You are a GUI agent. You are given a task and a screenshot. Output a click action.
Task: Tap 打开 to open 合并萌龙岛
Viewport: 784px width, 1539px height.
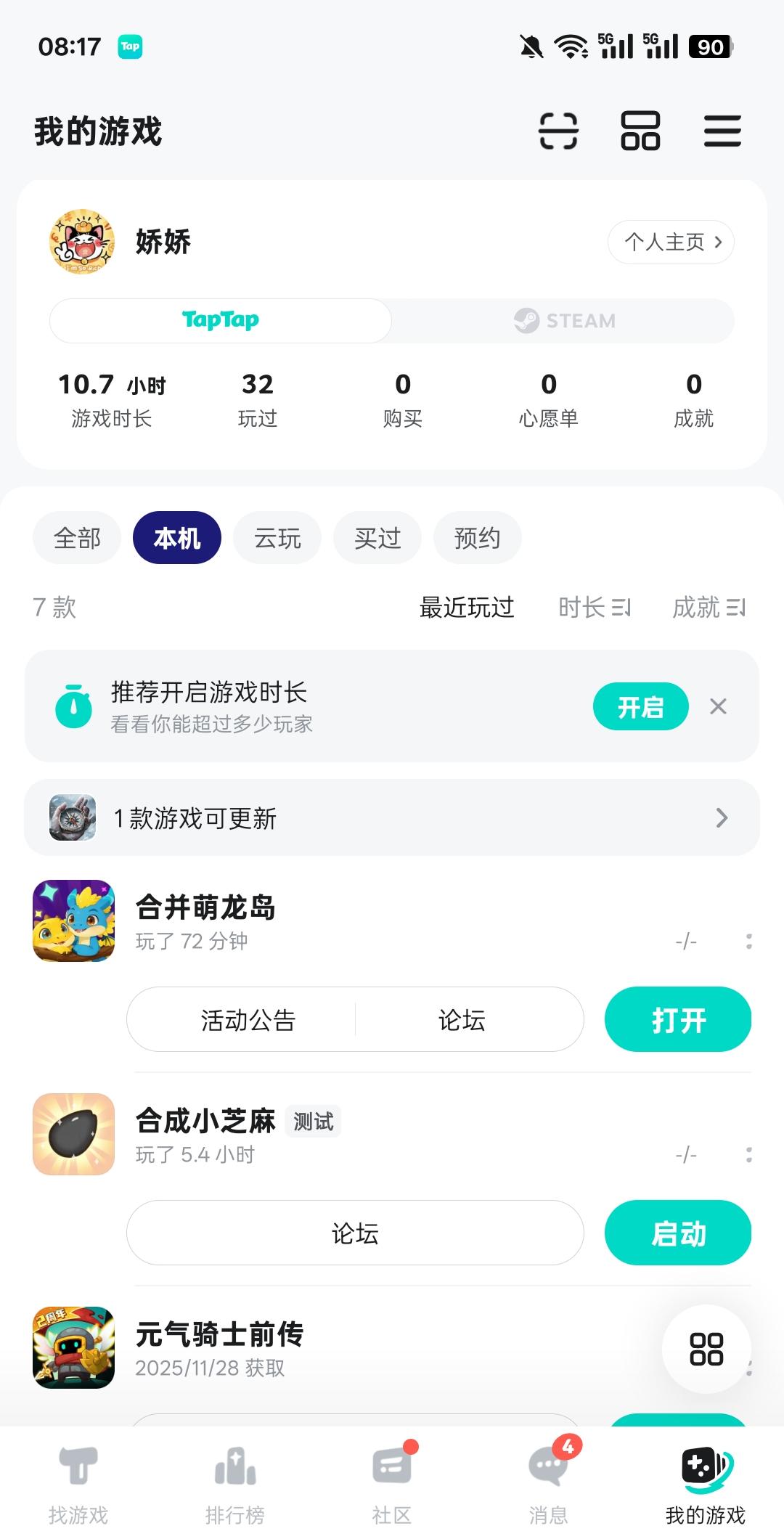click(x=678, y=1019)
